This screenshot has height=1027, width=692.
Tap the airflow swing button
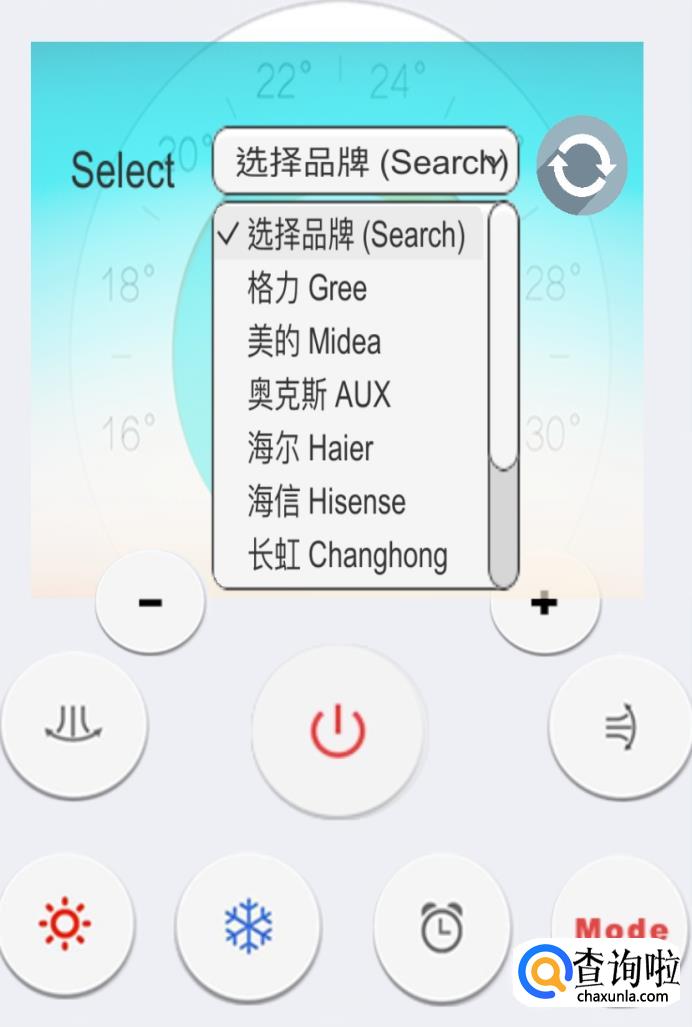click(74, 724)
